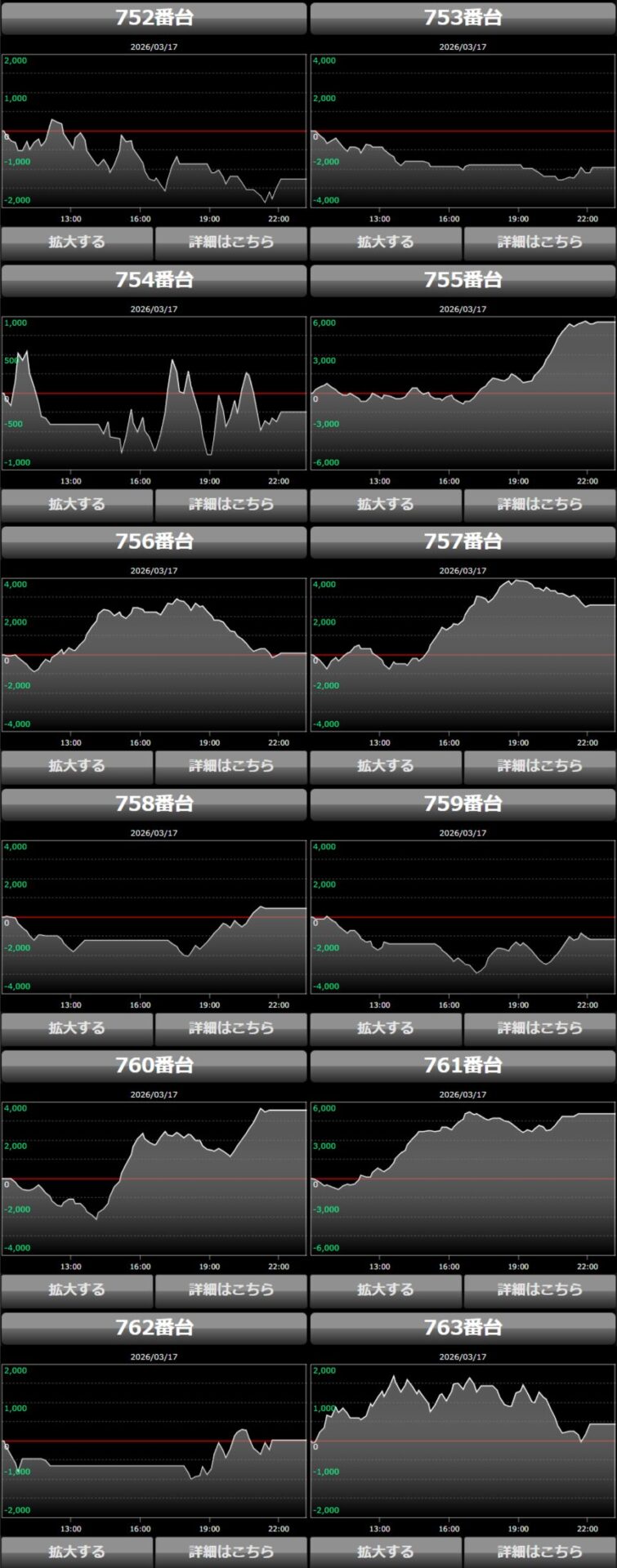
Task: Open 詳細はこちら for machine 759番台
Action: tap(540, 1028)
